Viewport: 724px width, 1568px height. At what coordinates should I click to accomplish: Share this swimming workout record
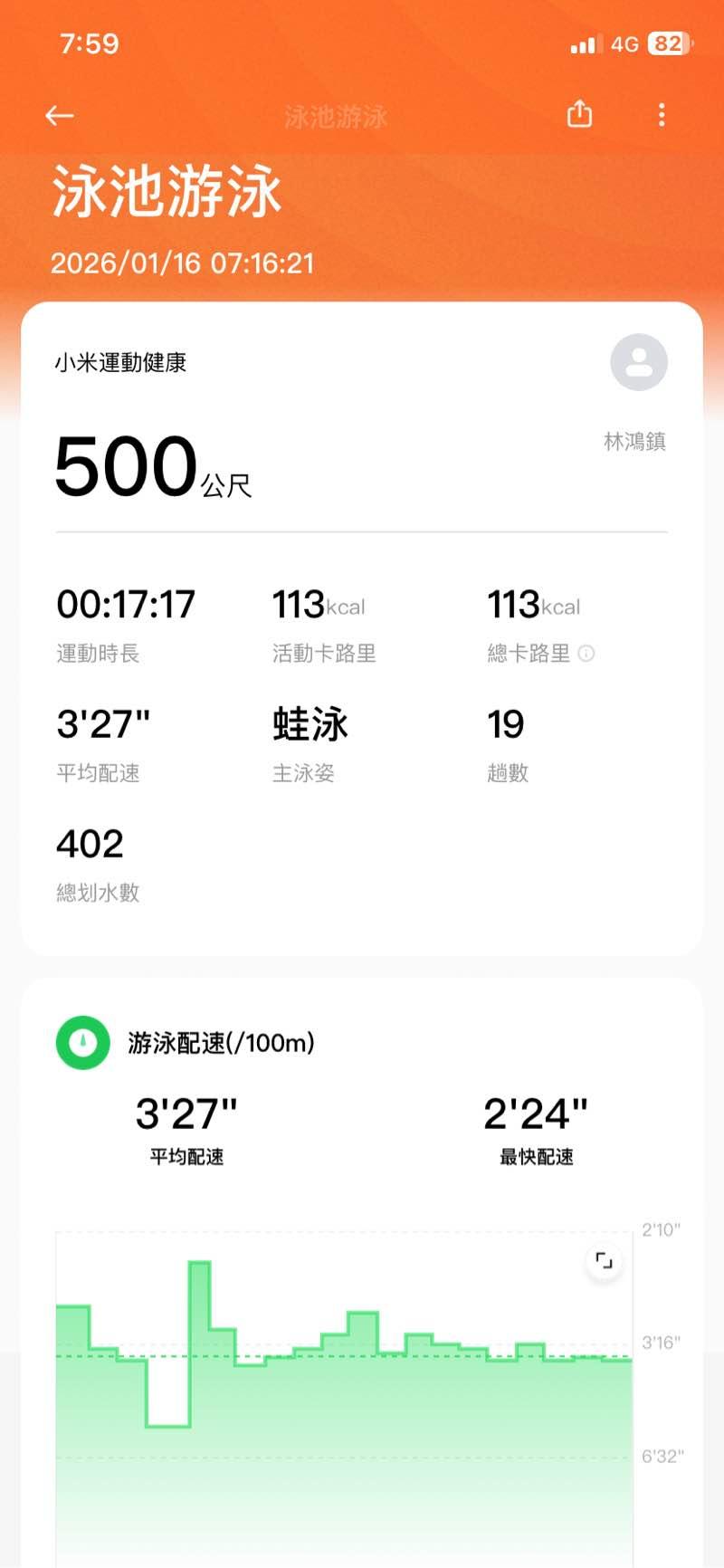point(579,114)
